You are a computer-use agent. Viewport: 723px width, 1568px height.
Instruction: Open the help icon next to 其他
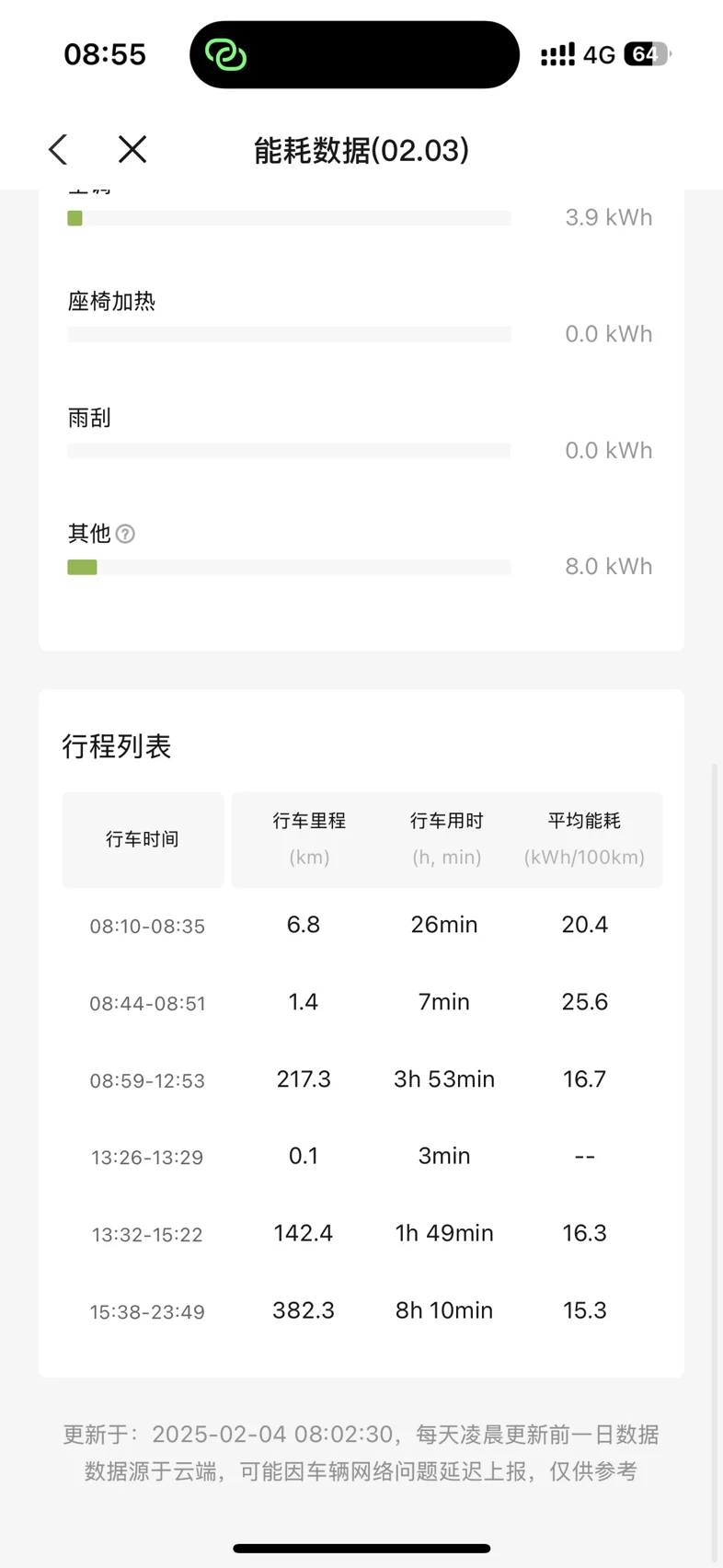(x=125, y=534)
